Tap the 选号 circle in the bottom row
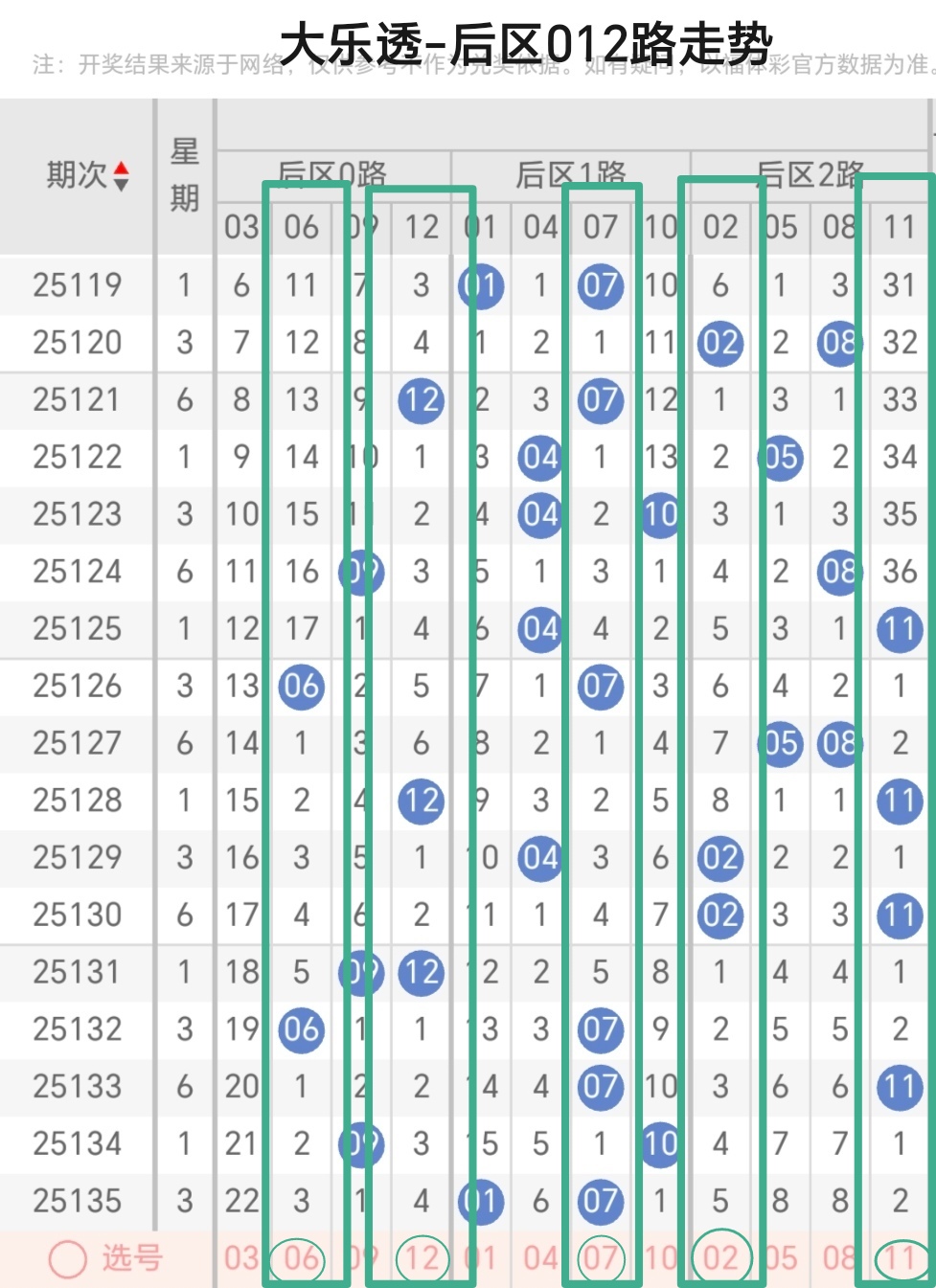The width and height of the screenshot is (936, 1288). [x=68, y=1259]
